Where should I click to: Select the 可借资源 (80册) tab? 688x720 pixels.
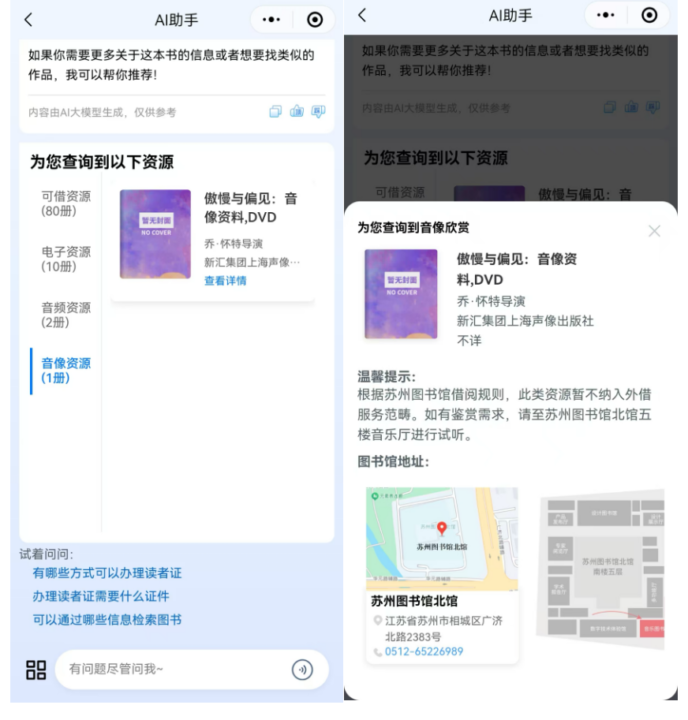pos(66,203)
